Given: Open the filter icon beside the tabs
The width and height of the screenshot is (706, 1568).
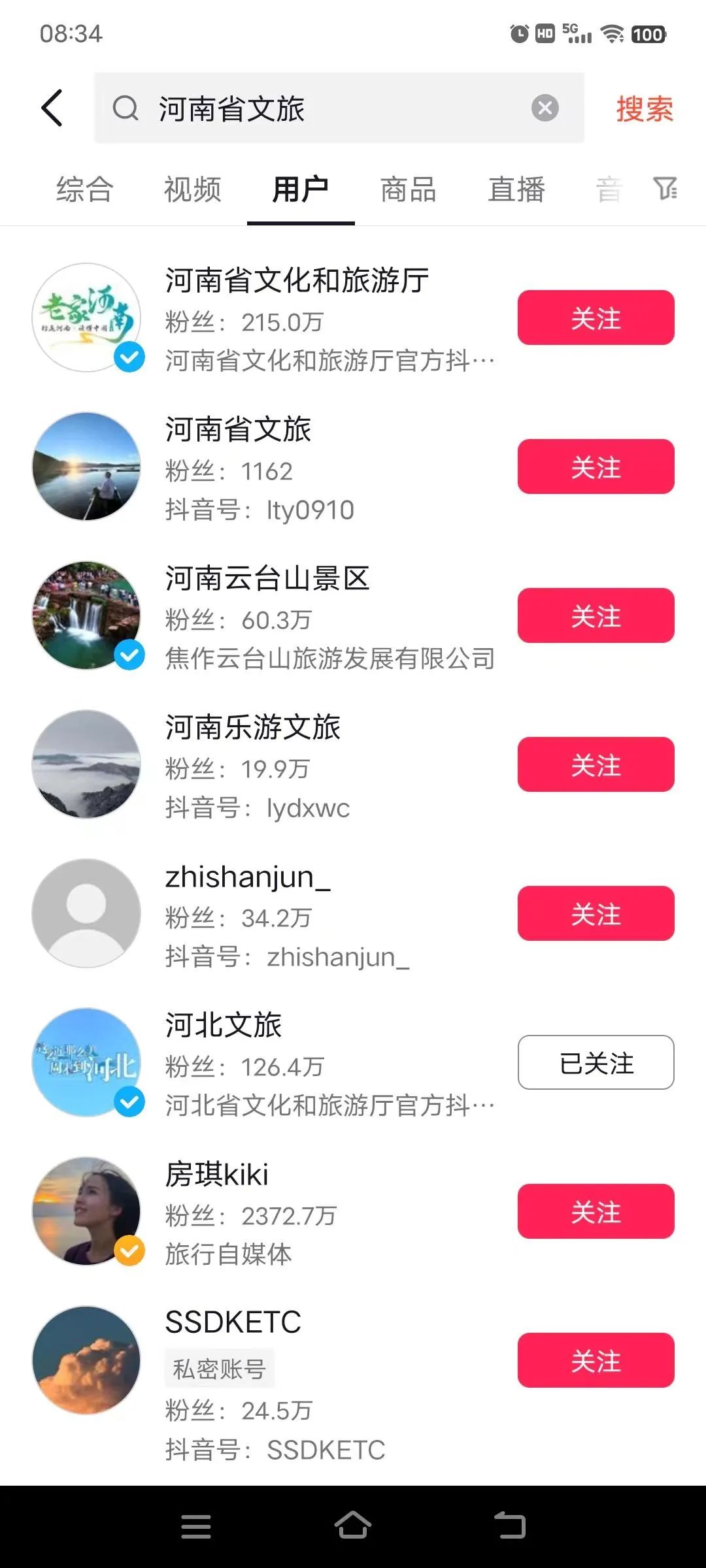Looking at the screenshot, I should pos(665,189).
